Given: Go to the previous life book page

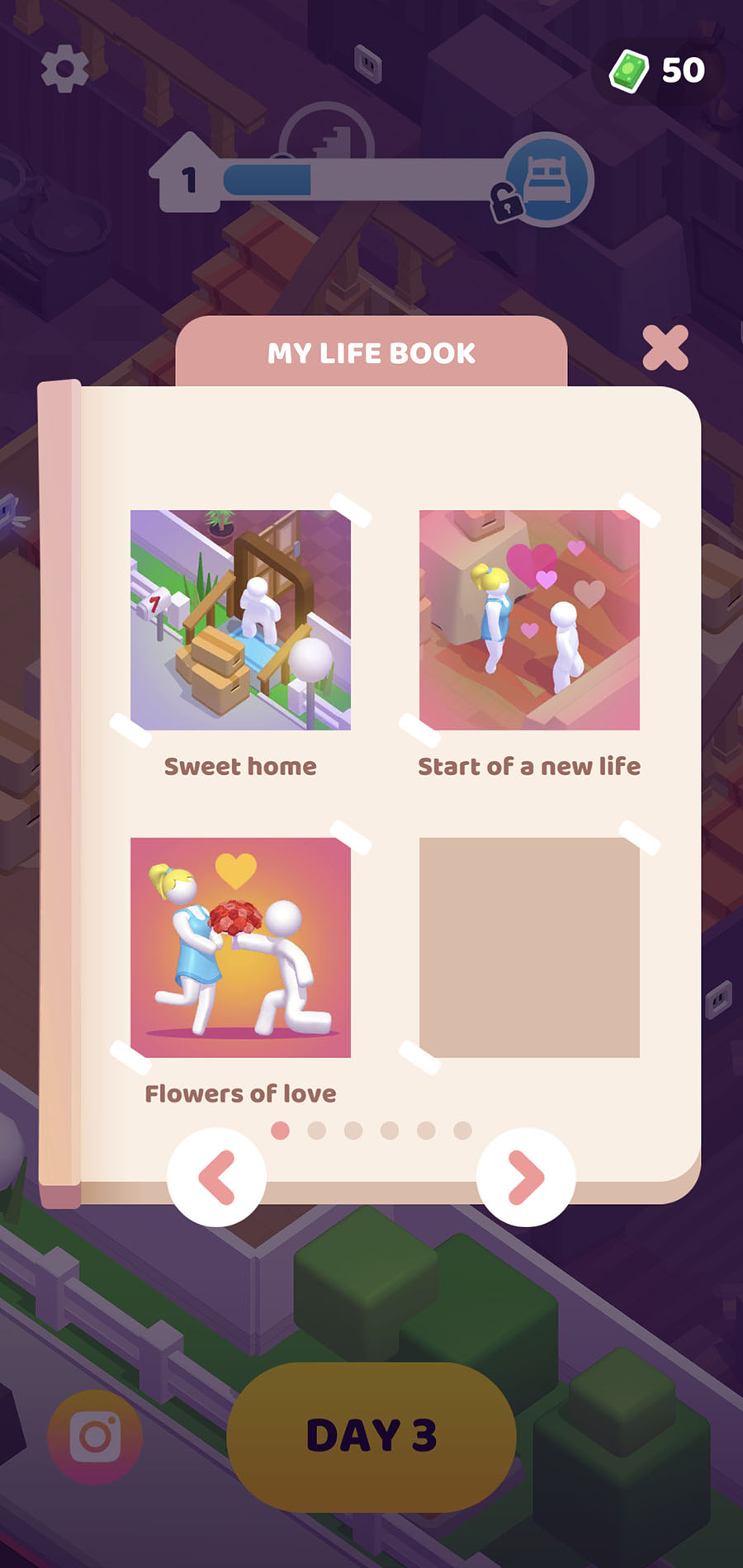Looking at the screenshot, I should pyautogui.click(x=217, y=1177).
